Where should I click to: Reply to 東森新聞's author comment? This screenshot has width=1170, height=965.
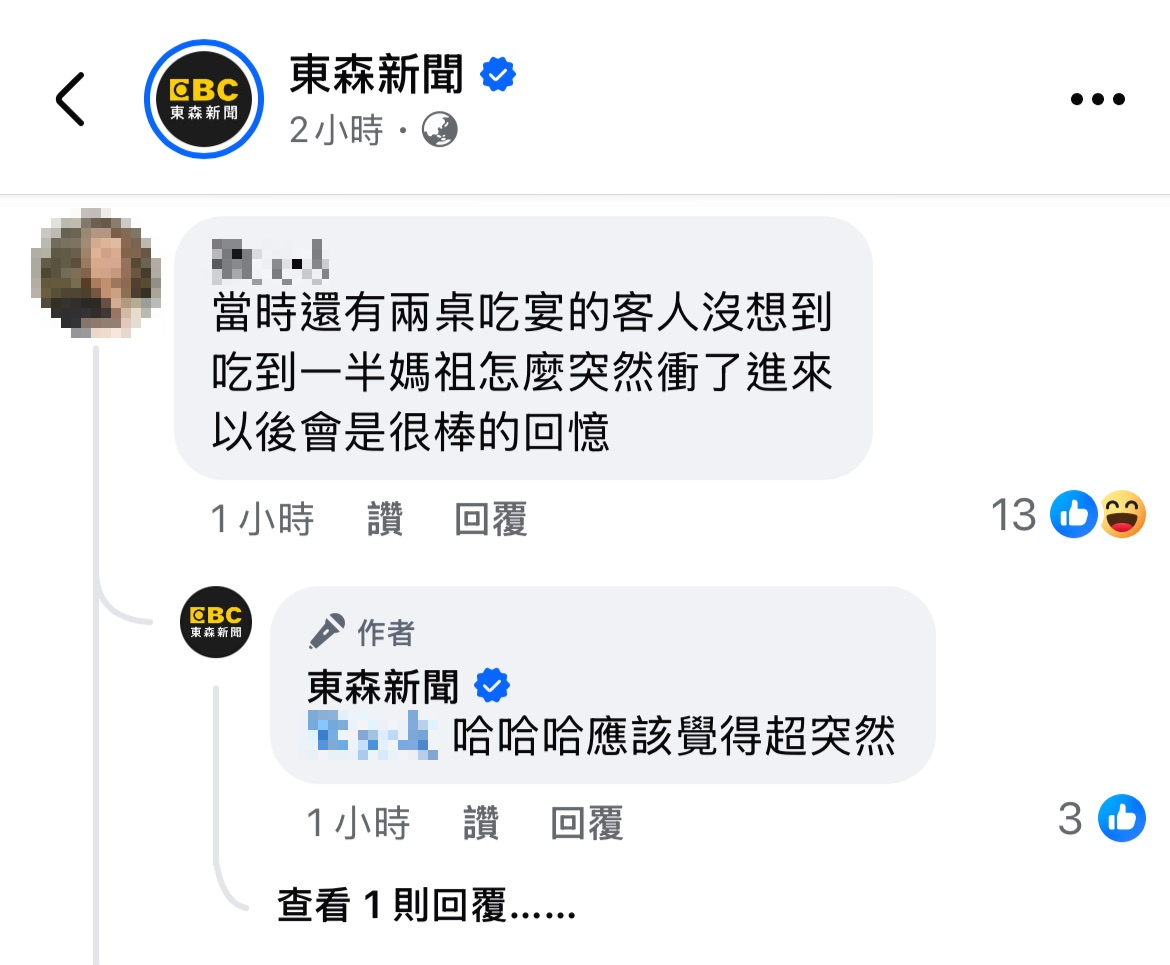(586, 823)
